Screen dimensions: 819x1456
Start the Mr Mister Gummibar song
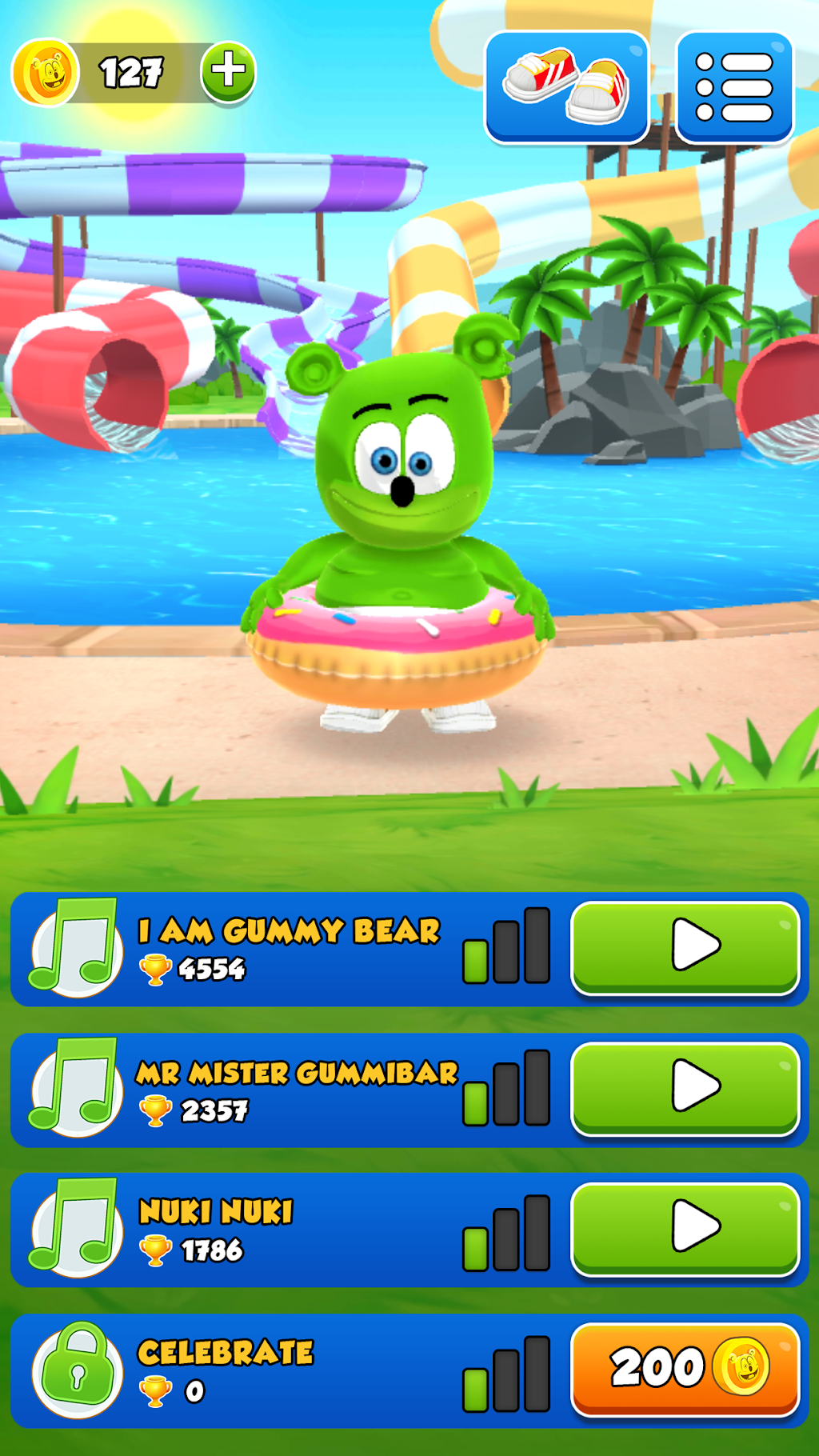click(x=685, y=1089)
